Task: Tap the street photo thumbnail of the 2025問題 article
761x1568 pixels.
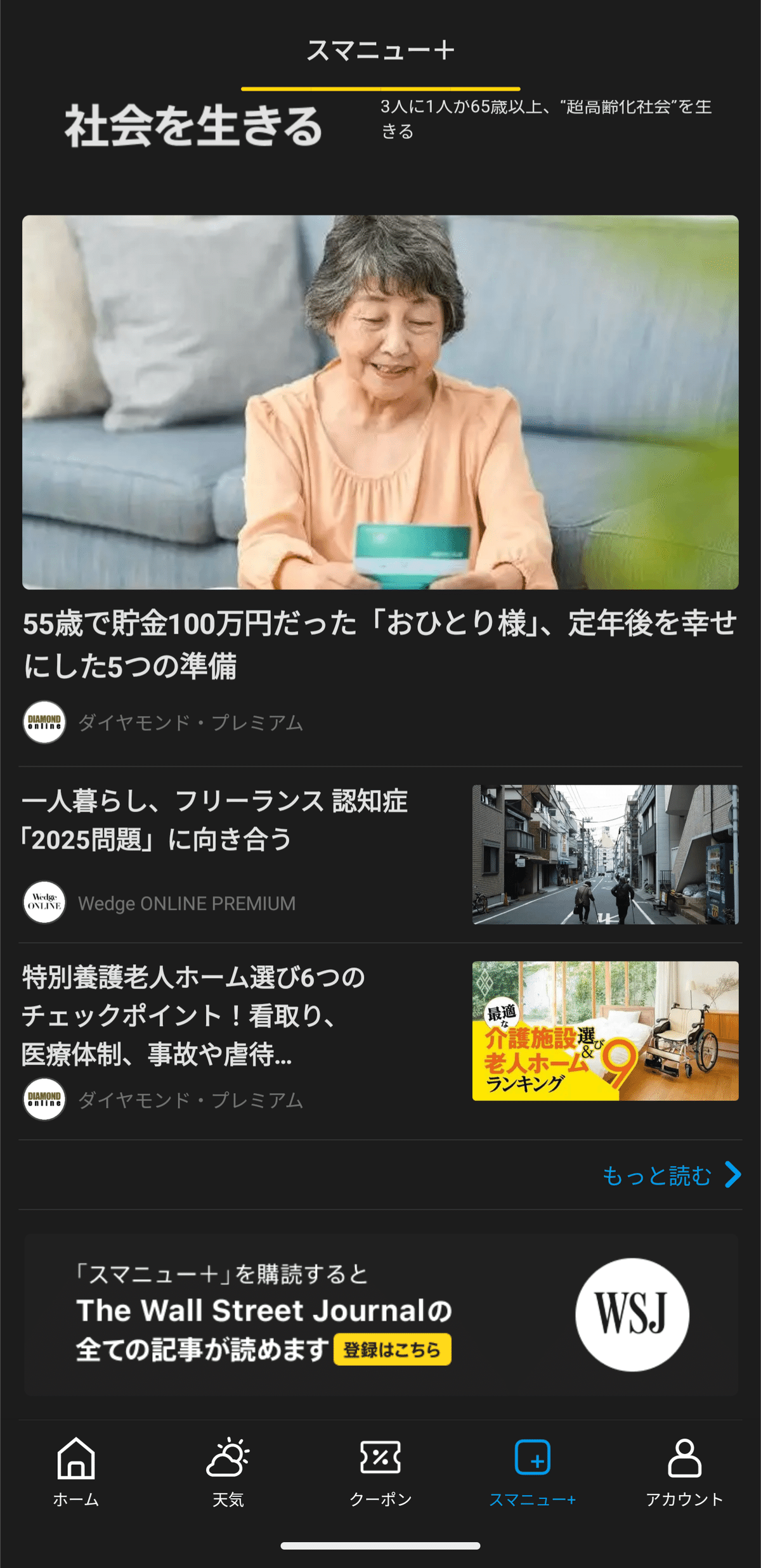Action: coord(604,853)
